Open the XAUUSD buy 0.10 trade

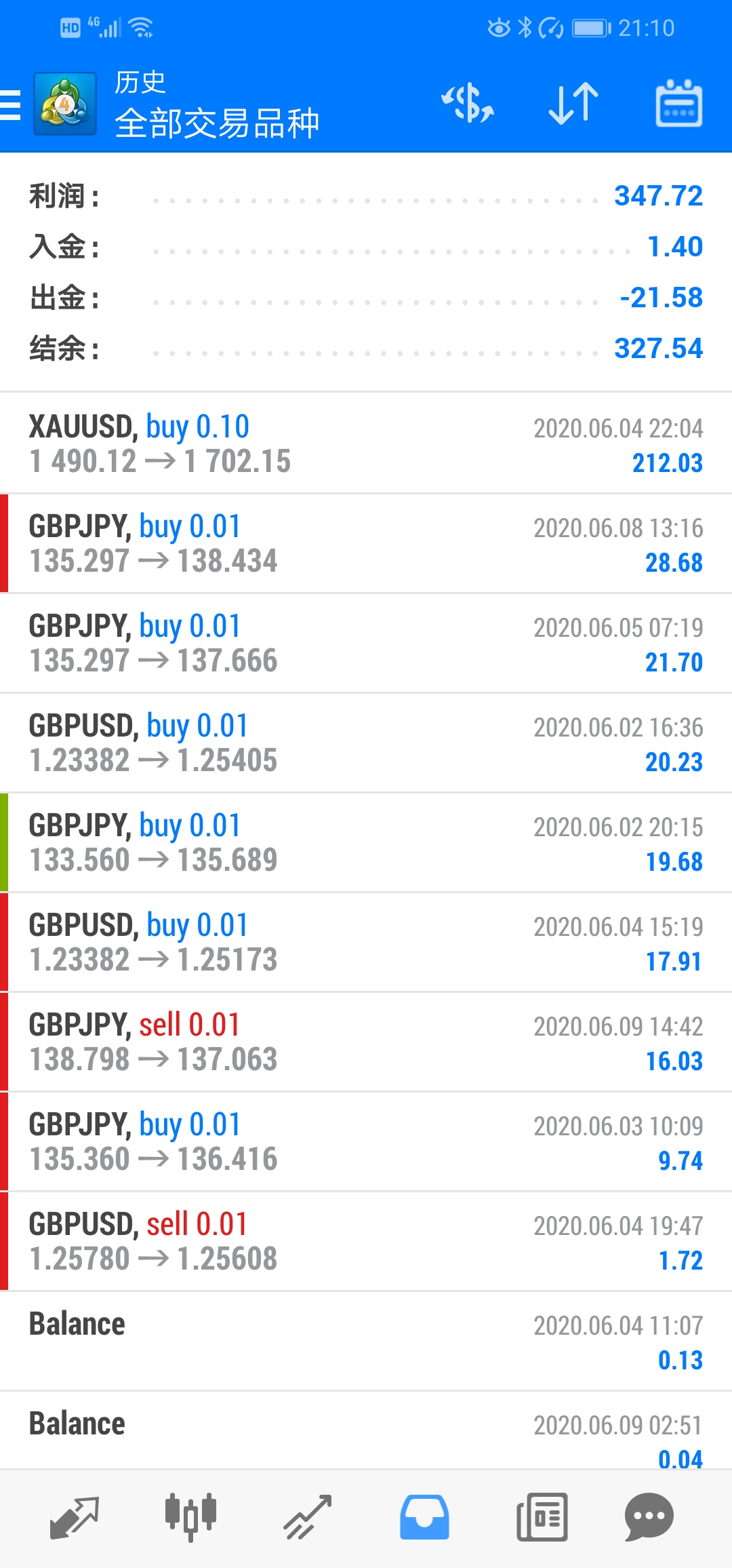click(366, 444)
